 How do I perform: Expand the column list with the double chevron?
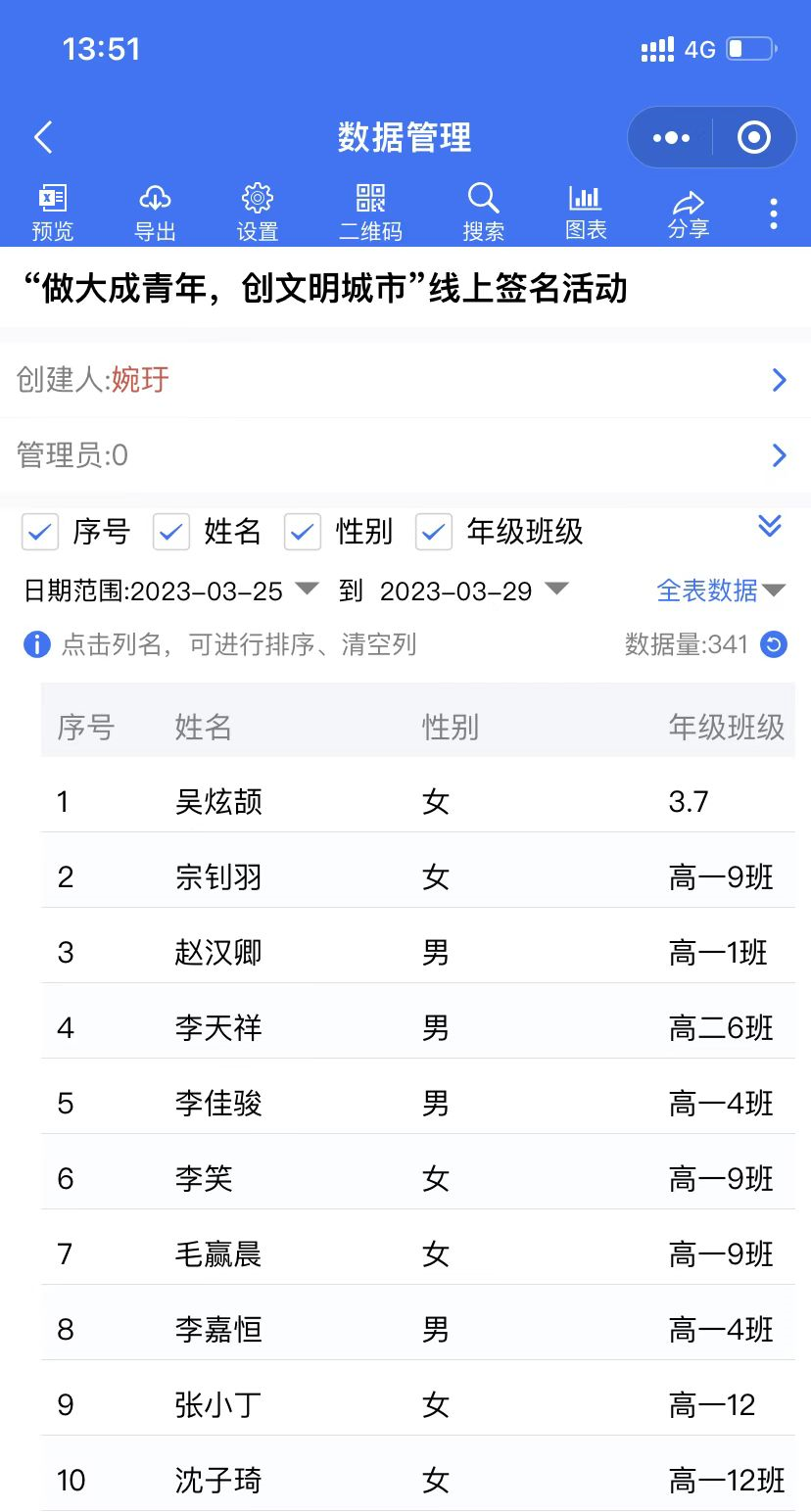click(x=770, y=526)
